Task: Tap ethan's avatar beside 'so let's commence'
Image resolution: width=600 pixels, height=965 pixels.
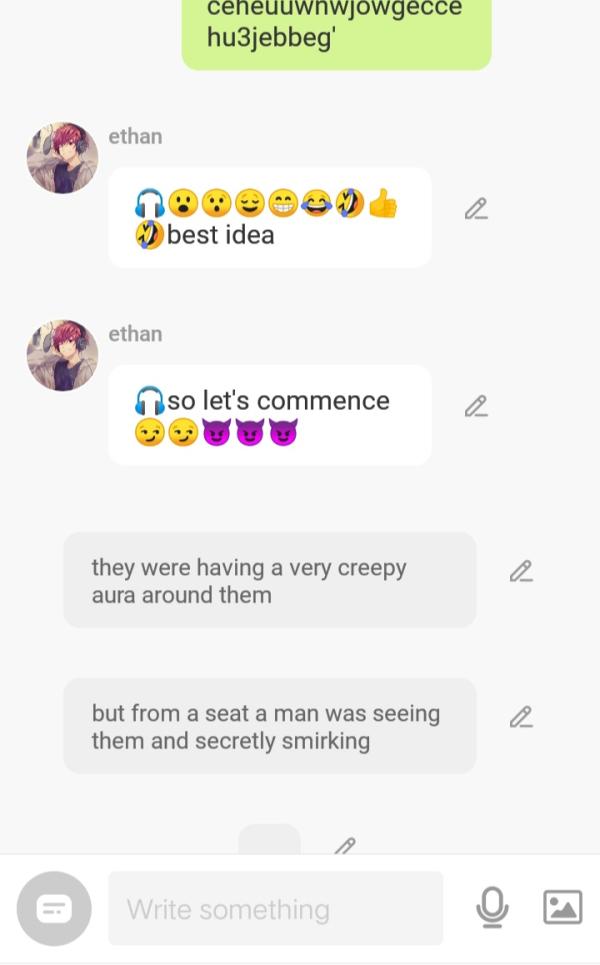Action: click(62, 355)
